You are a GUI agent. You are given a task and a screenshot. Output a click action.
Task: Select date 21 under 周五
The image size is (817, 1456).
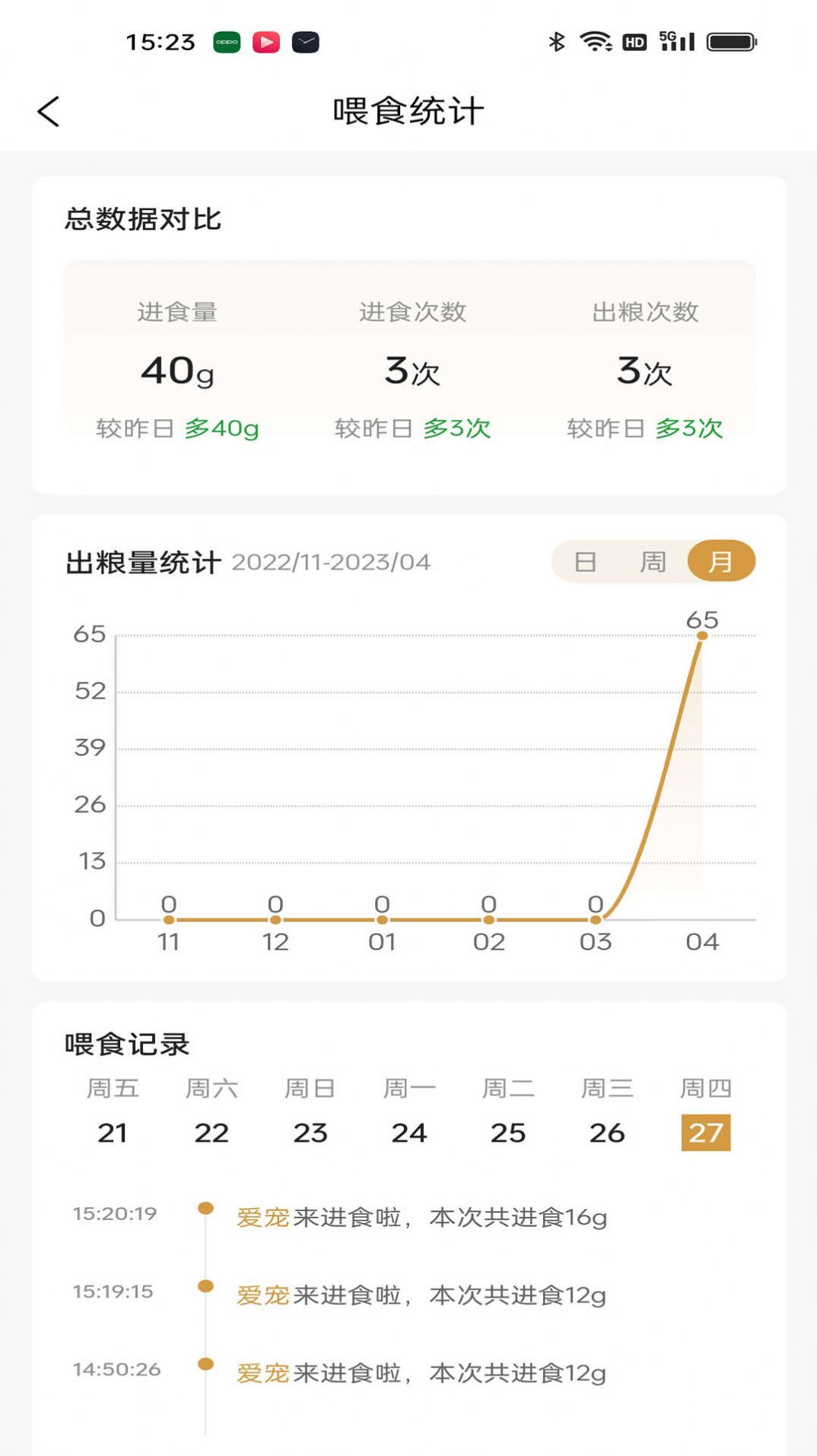(x=113, y=1132)
